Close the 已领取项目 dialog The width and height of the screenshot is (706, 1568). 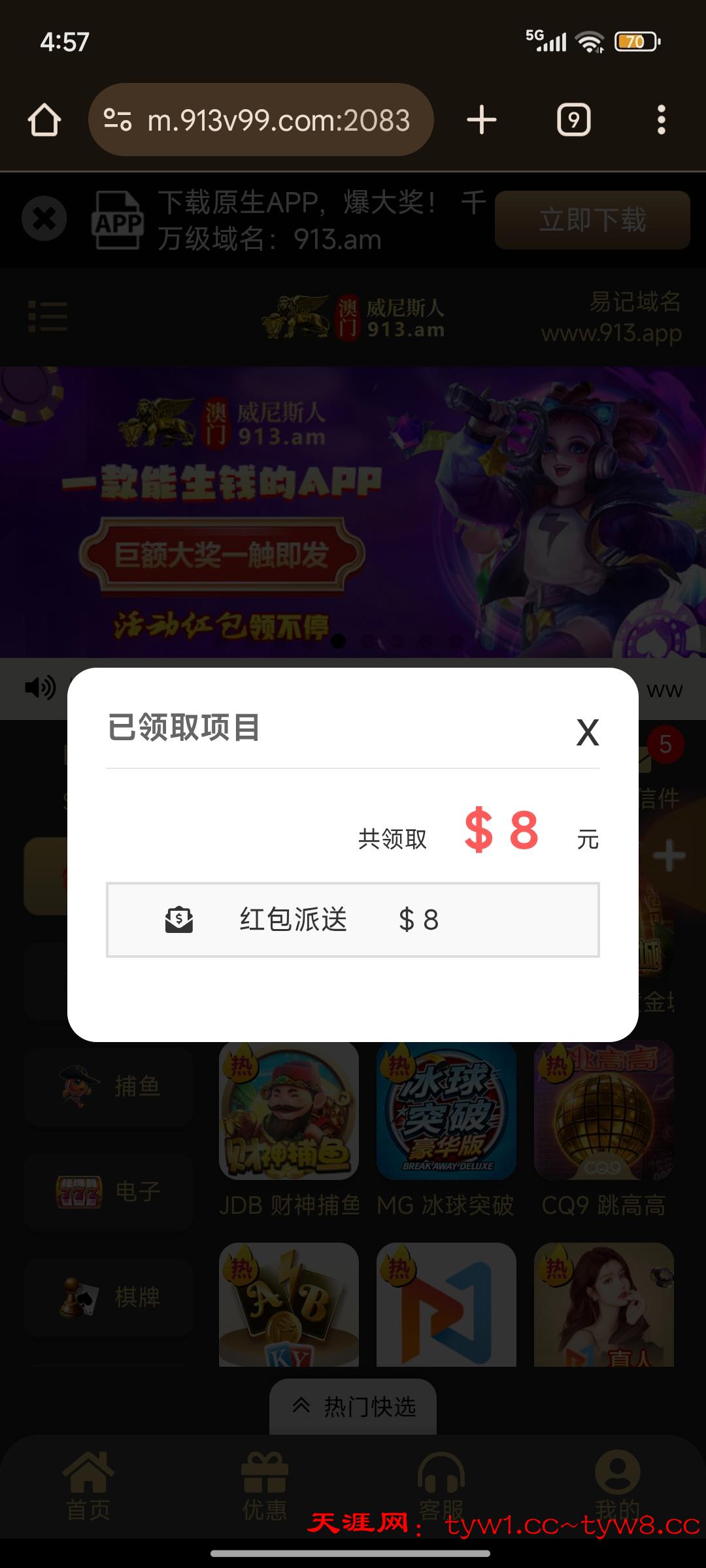587,732
